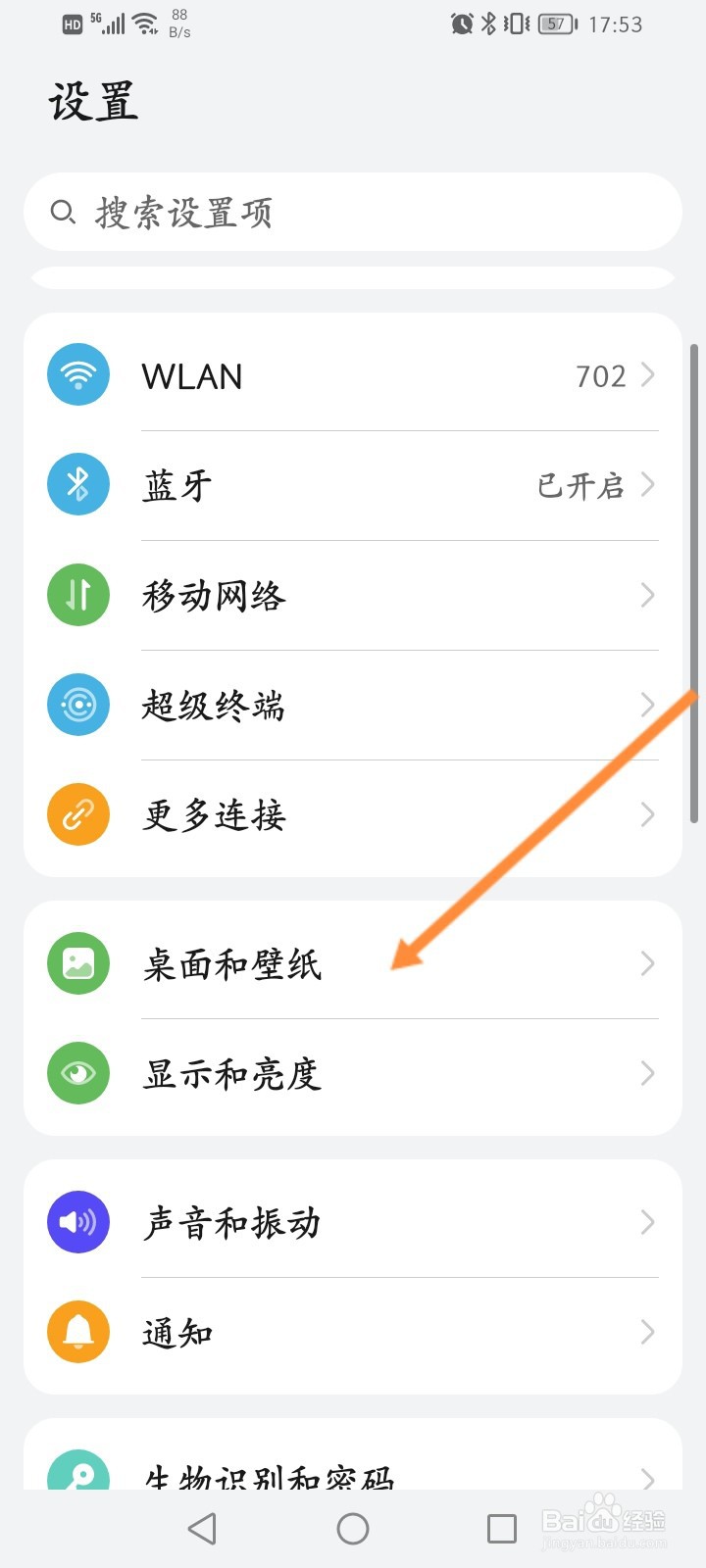Tap the connected network named 702
The height and width of the screenshot is (1568, 706).
[599, 374]
